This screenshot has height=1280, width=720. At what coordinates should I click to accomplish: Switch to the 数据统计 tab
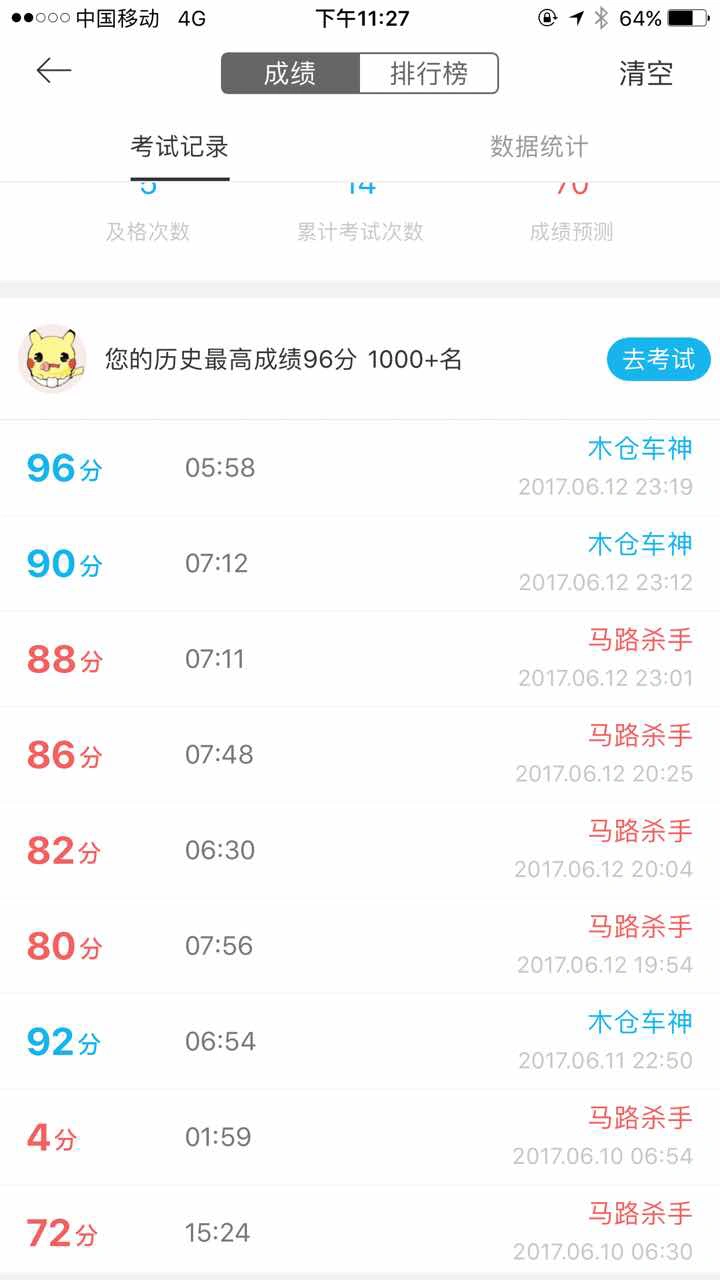tap(539, 147)
